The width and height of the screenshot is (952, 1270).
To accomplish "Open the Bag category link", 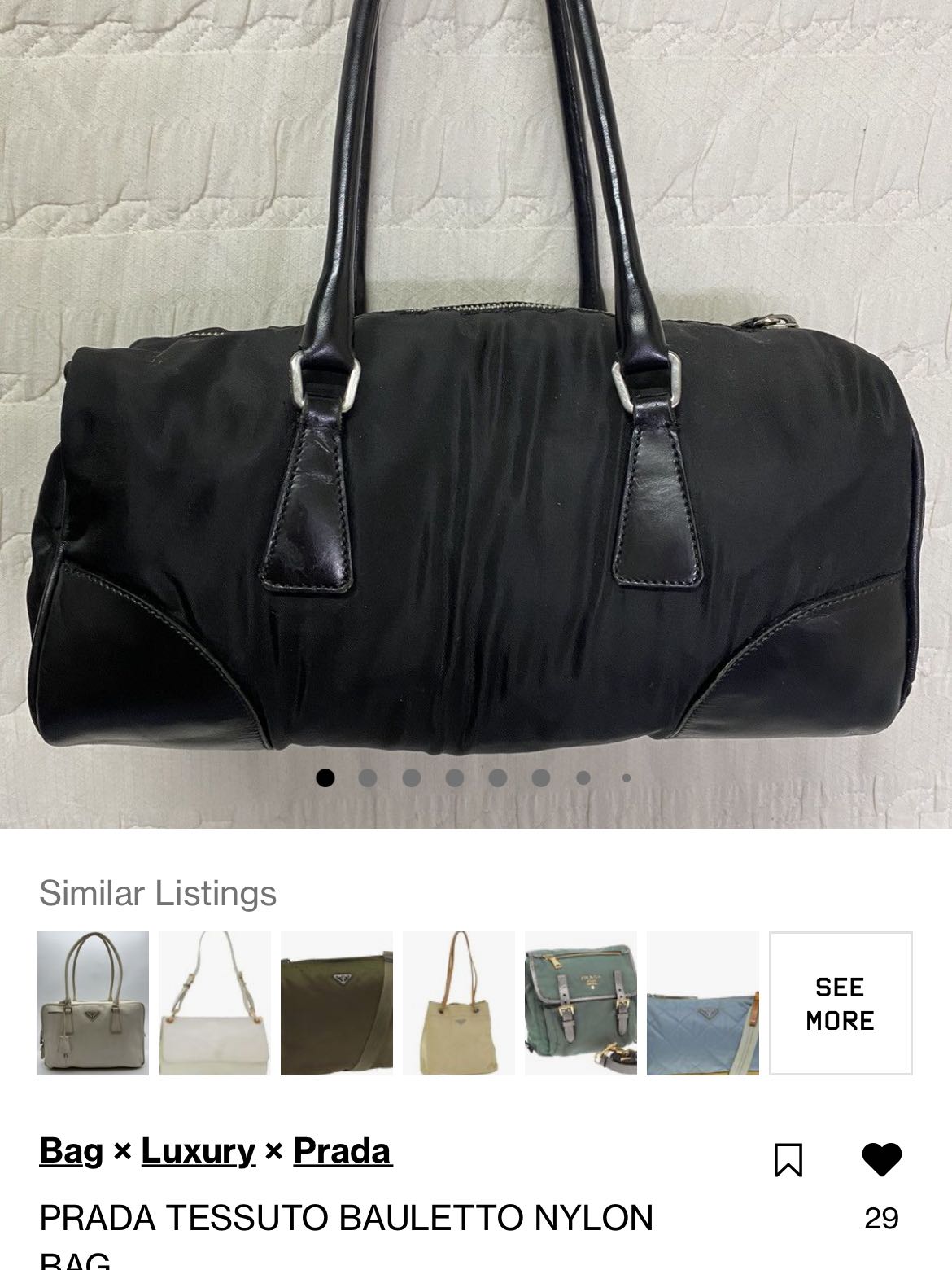I will click(x=72, y=1151).
